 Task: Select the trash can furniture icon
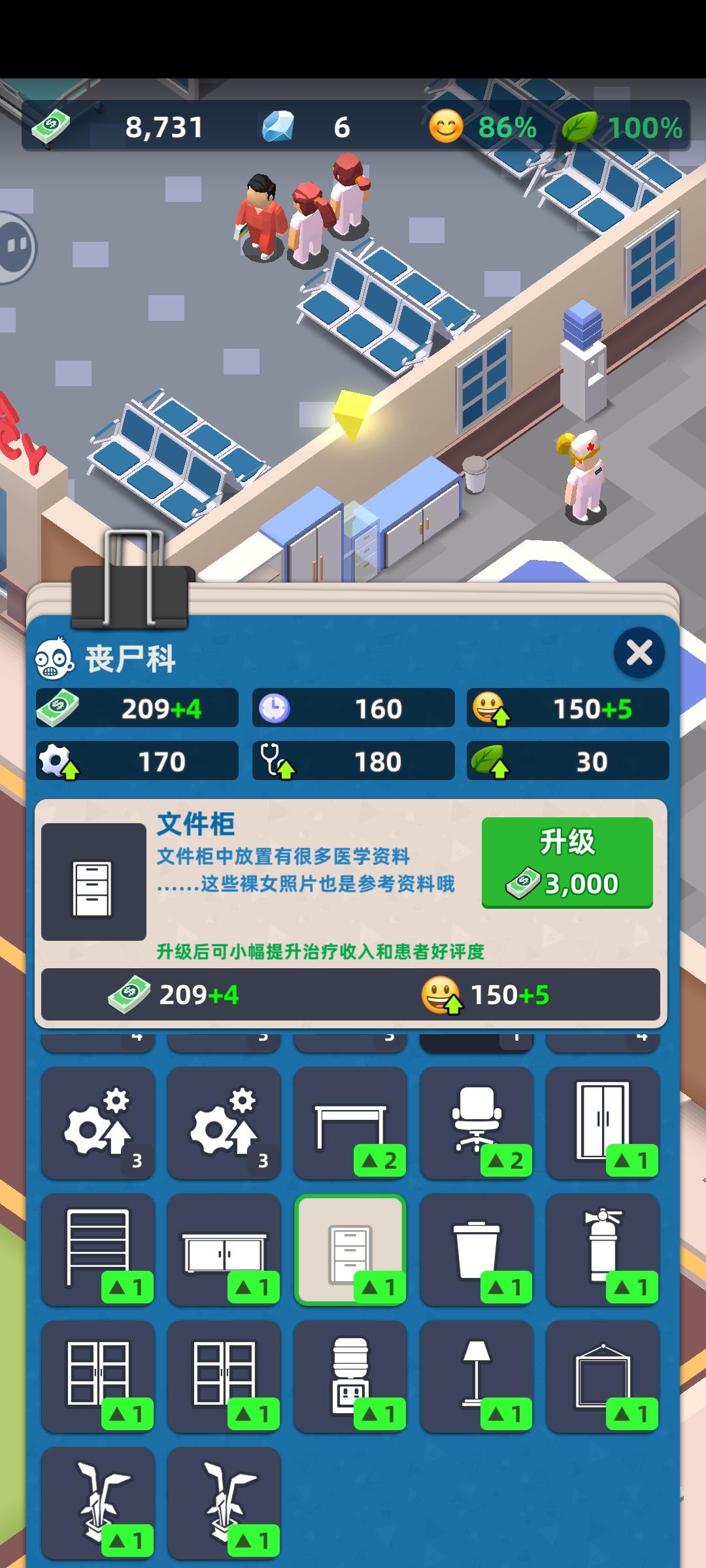pyautogui.click(x=477, y=1251)
